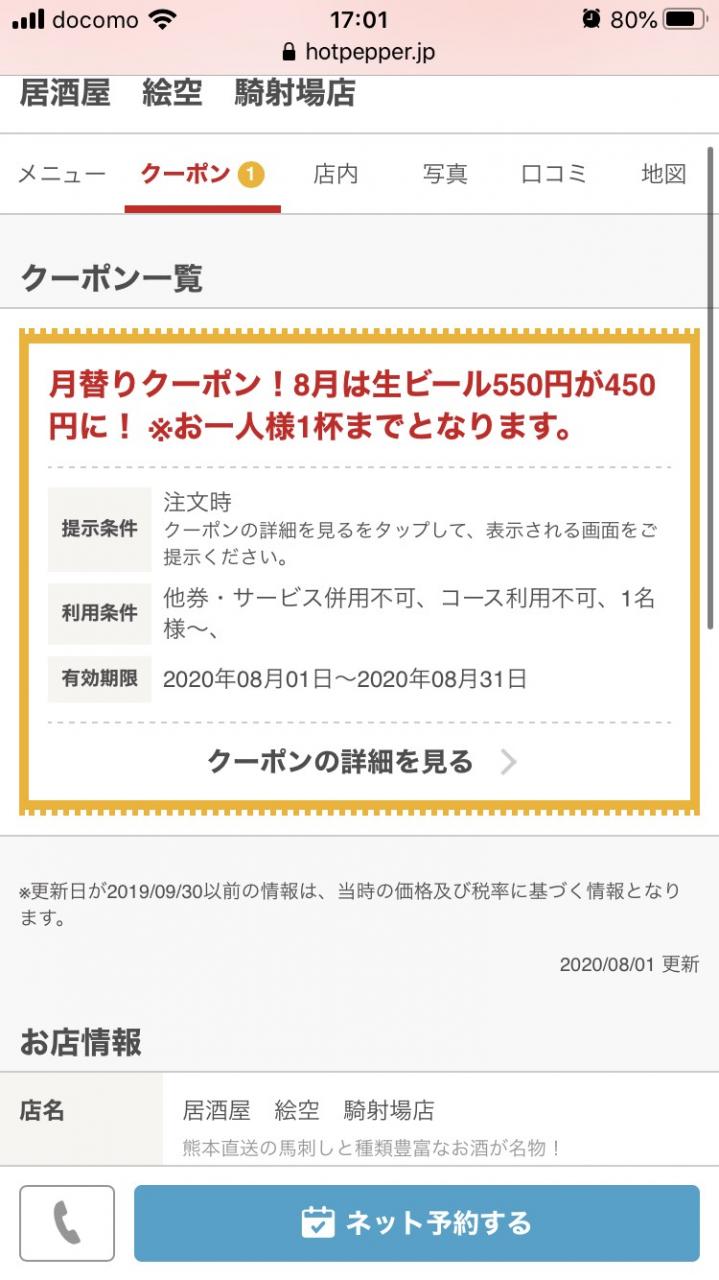This screenshot has height=1280, width=719.
Task: Go to the 地図 map tab
Action: (663, 174)
